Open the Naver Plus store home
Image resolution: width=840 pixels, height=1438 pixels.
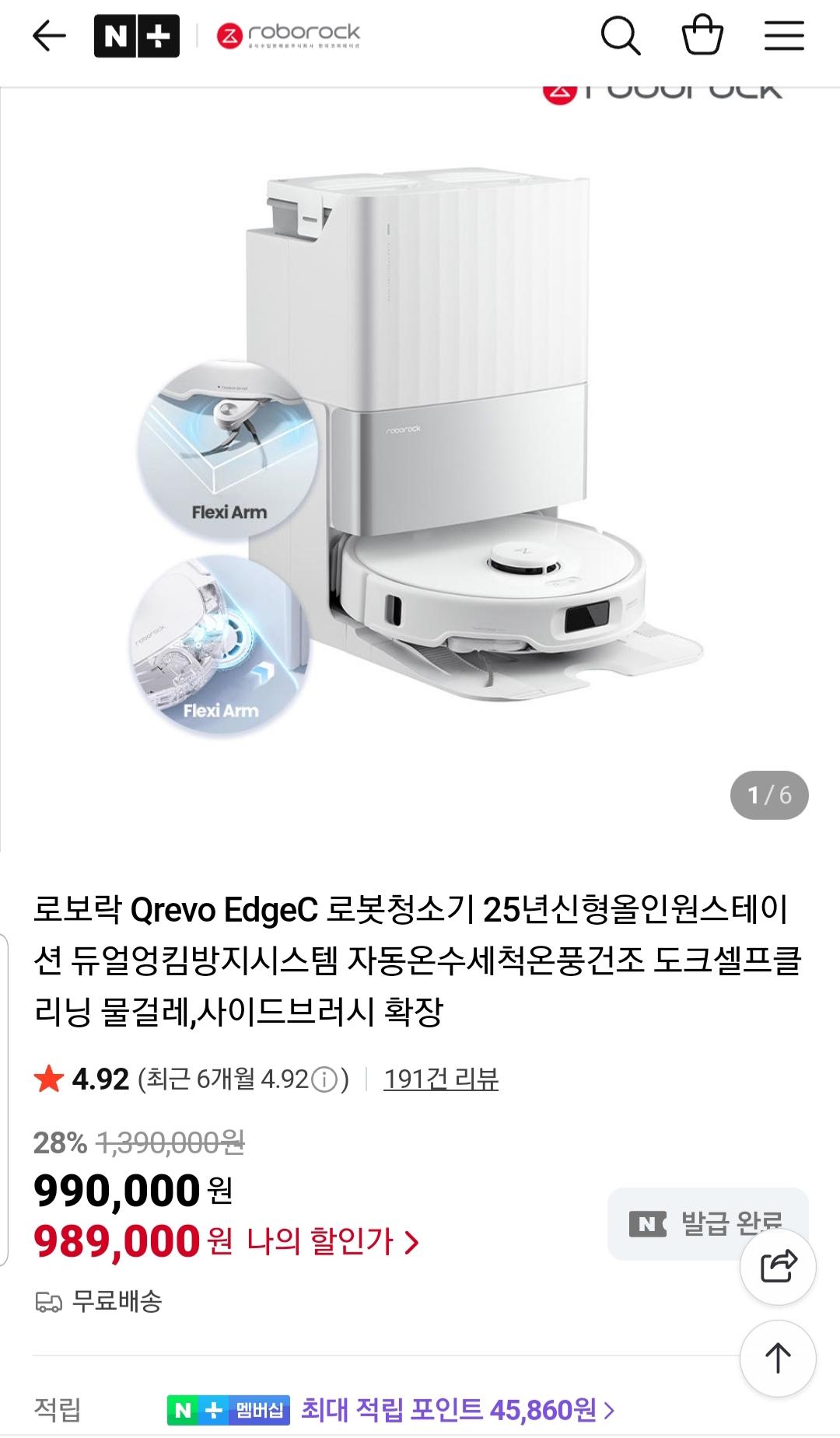point(136,36)
